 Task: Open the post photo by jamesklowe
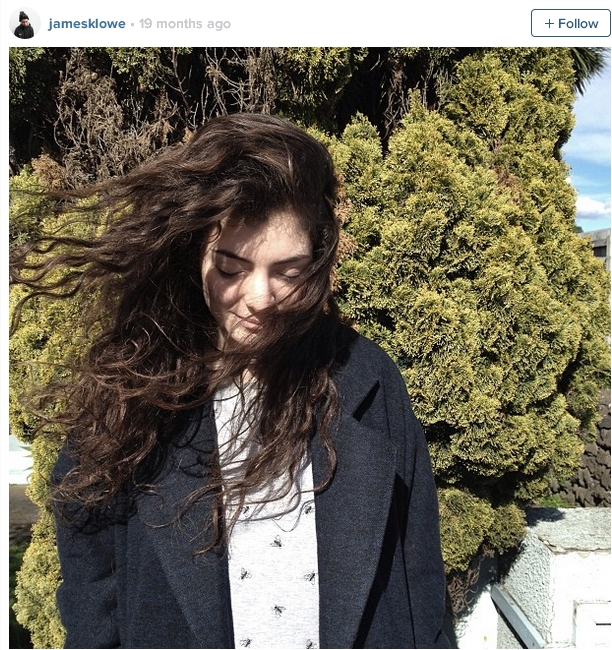[308, 348]
